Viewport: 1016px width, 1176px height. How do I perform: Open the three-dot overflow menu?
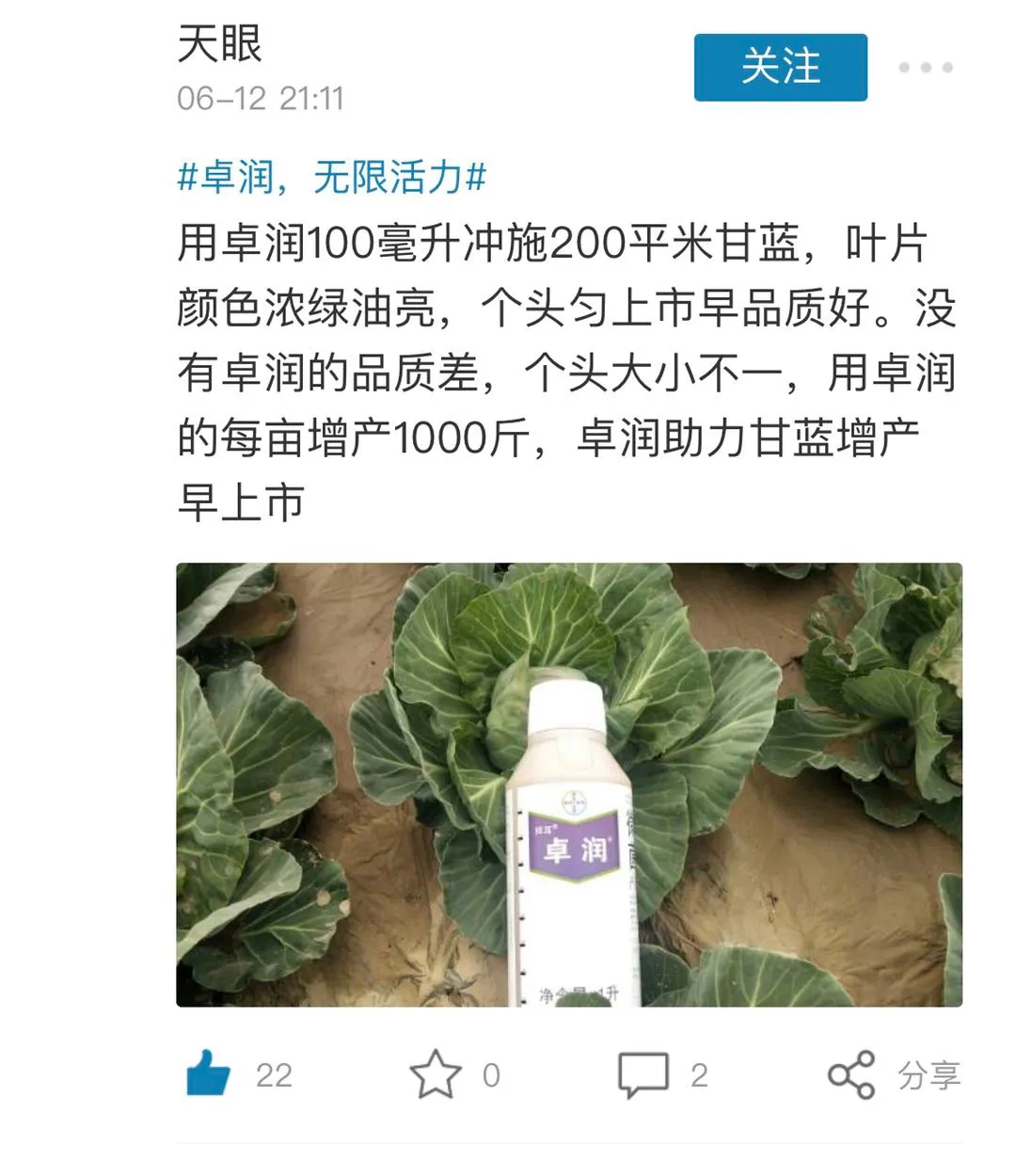pos(926,68)
